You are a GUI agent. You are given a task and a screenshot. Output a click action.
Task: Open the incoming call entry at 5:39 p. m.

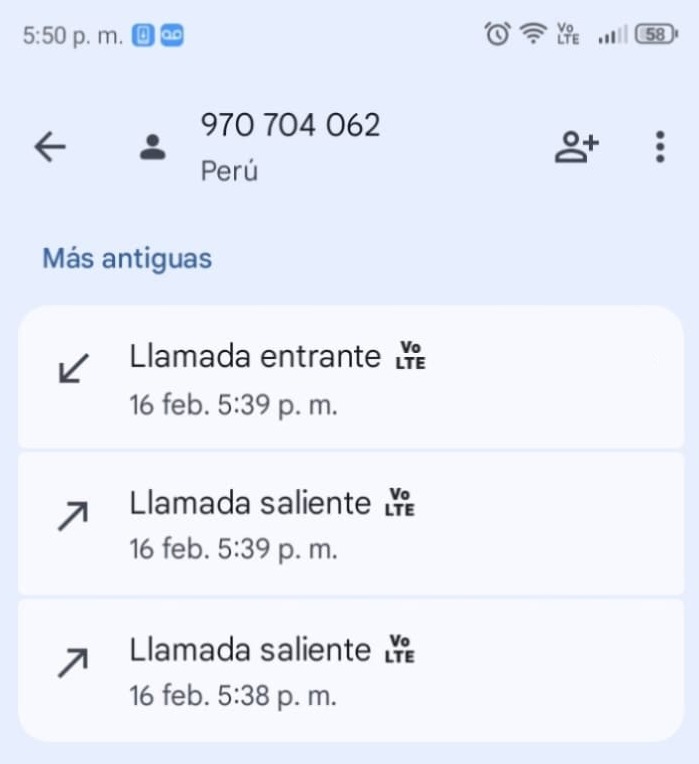point(350,377)
